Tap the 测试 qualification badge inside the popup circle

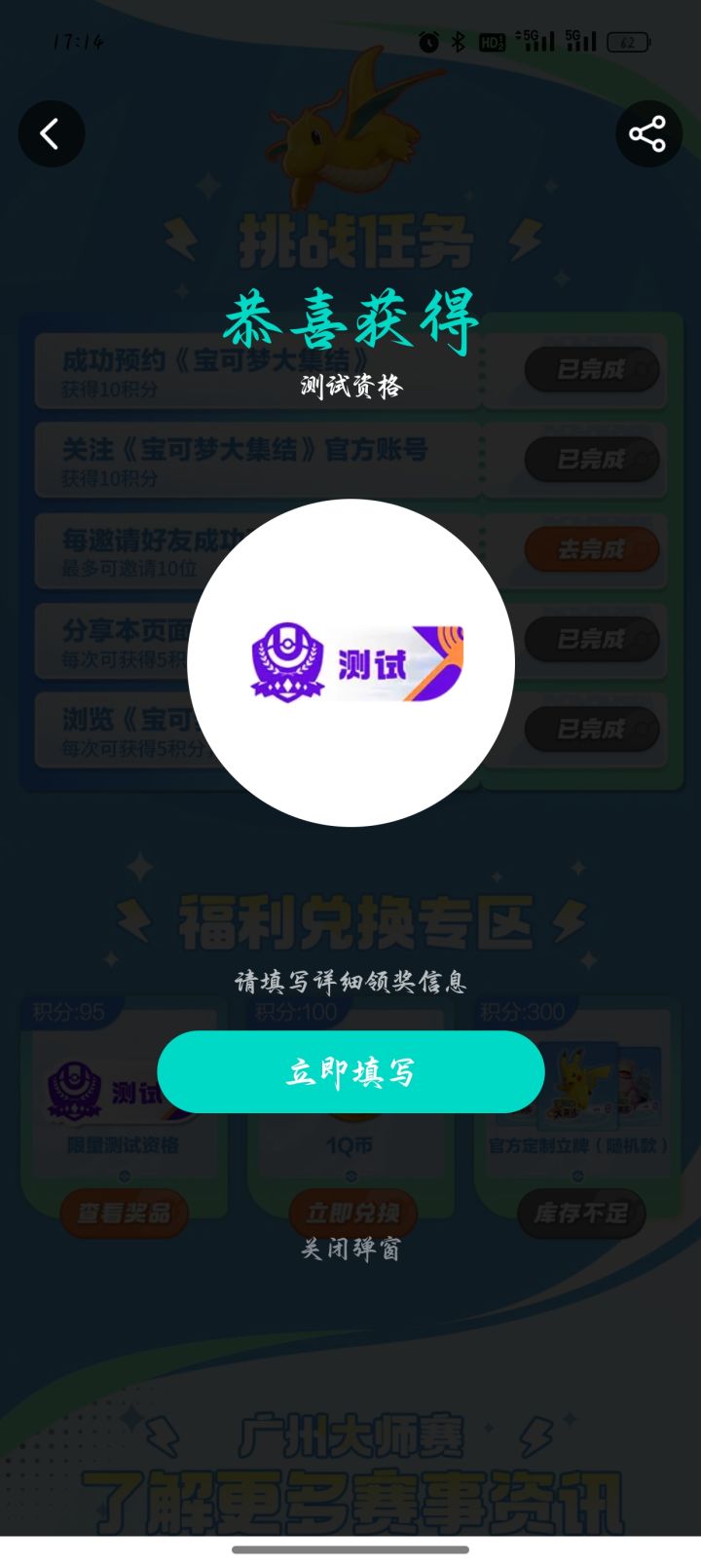pyautogui.click(x=355, y=662)
